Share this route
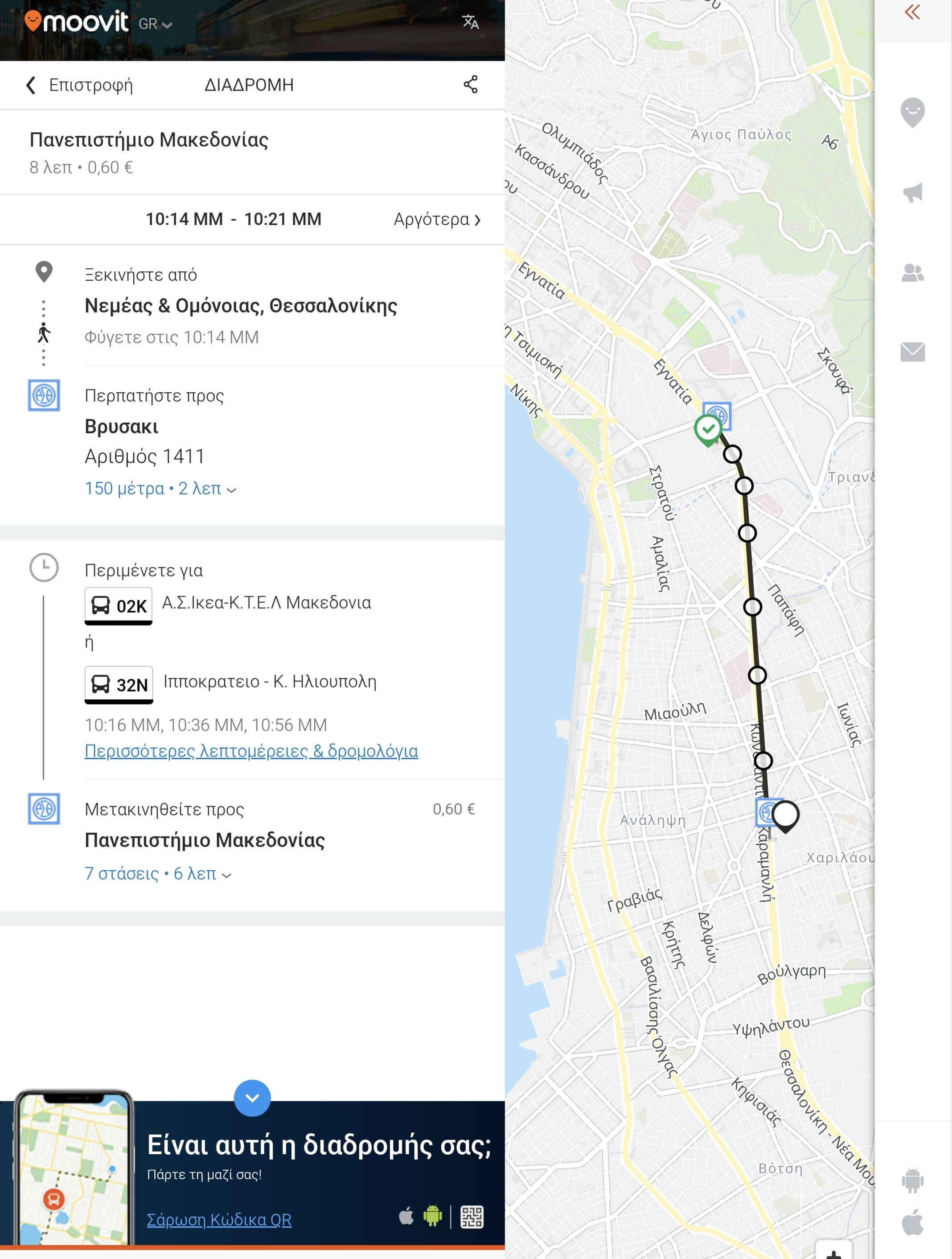Image resolution: width=952 pixels, height=1259 pixels. click(x=470, y=85)
